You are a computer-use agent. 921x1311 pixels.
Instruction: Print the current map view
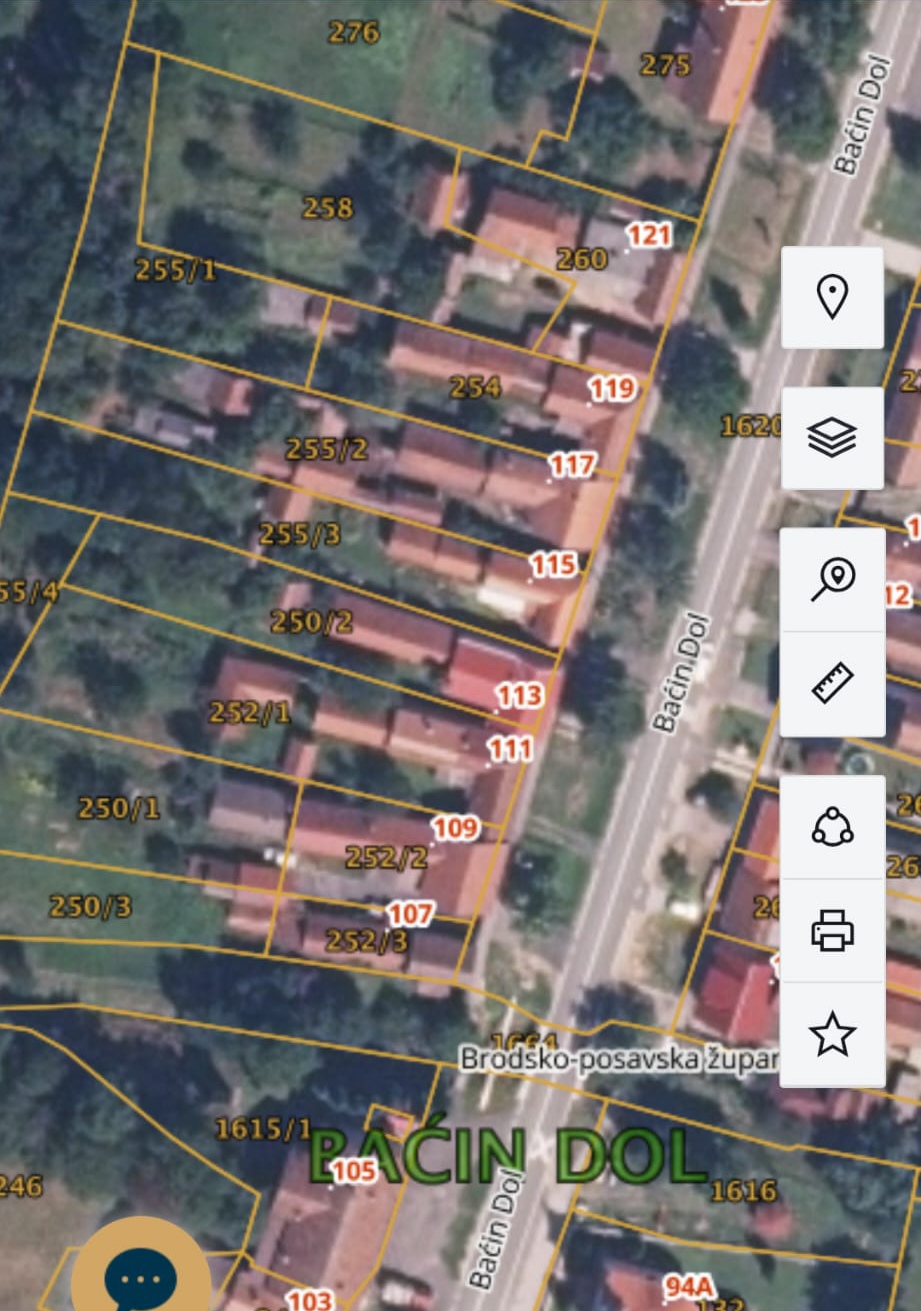click(832, 931)
